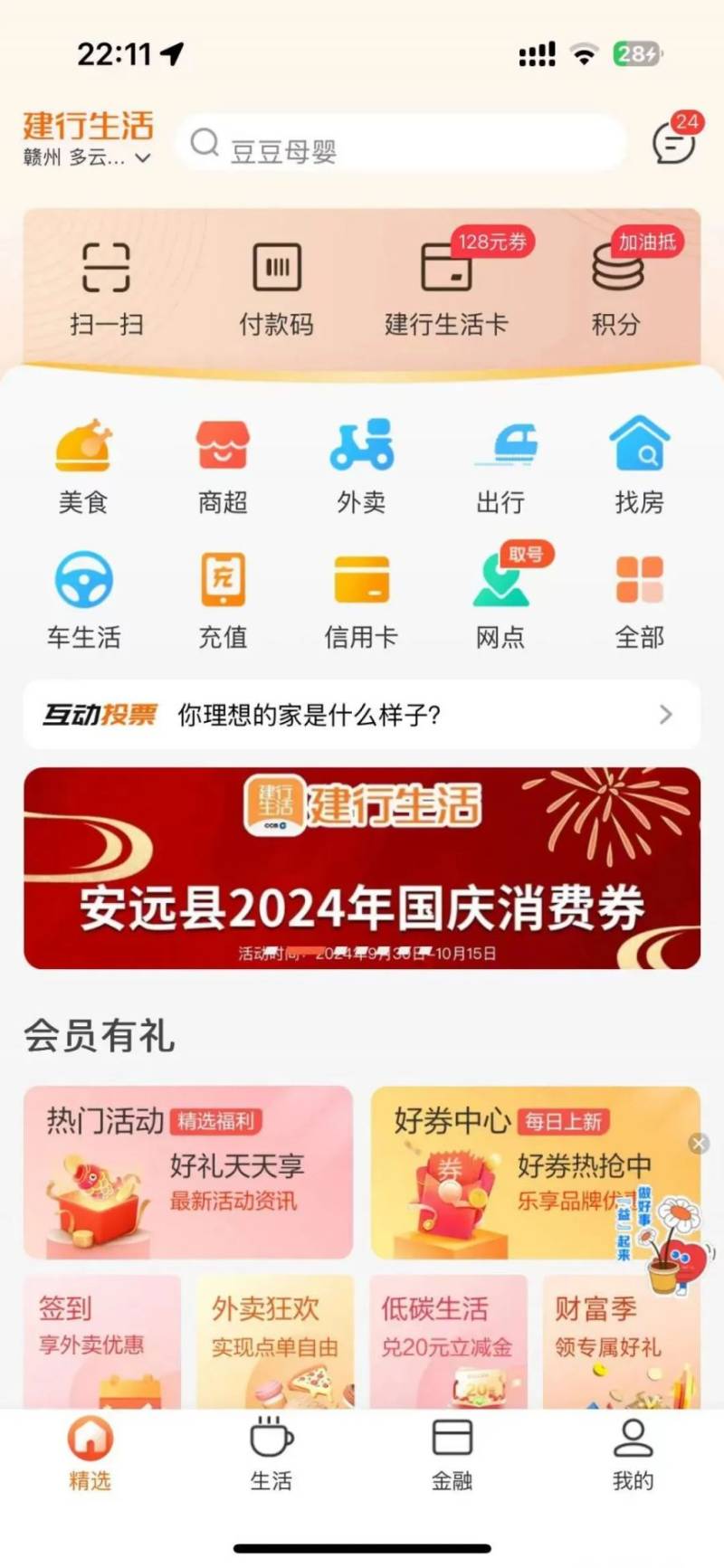Switch to the 我的 tab
The image size is (724, 1568).
tap(633, 1455)
